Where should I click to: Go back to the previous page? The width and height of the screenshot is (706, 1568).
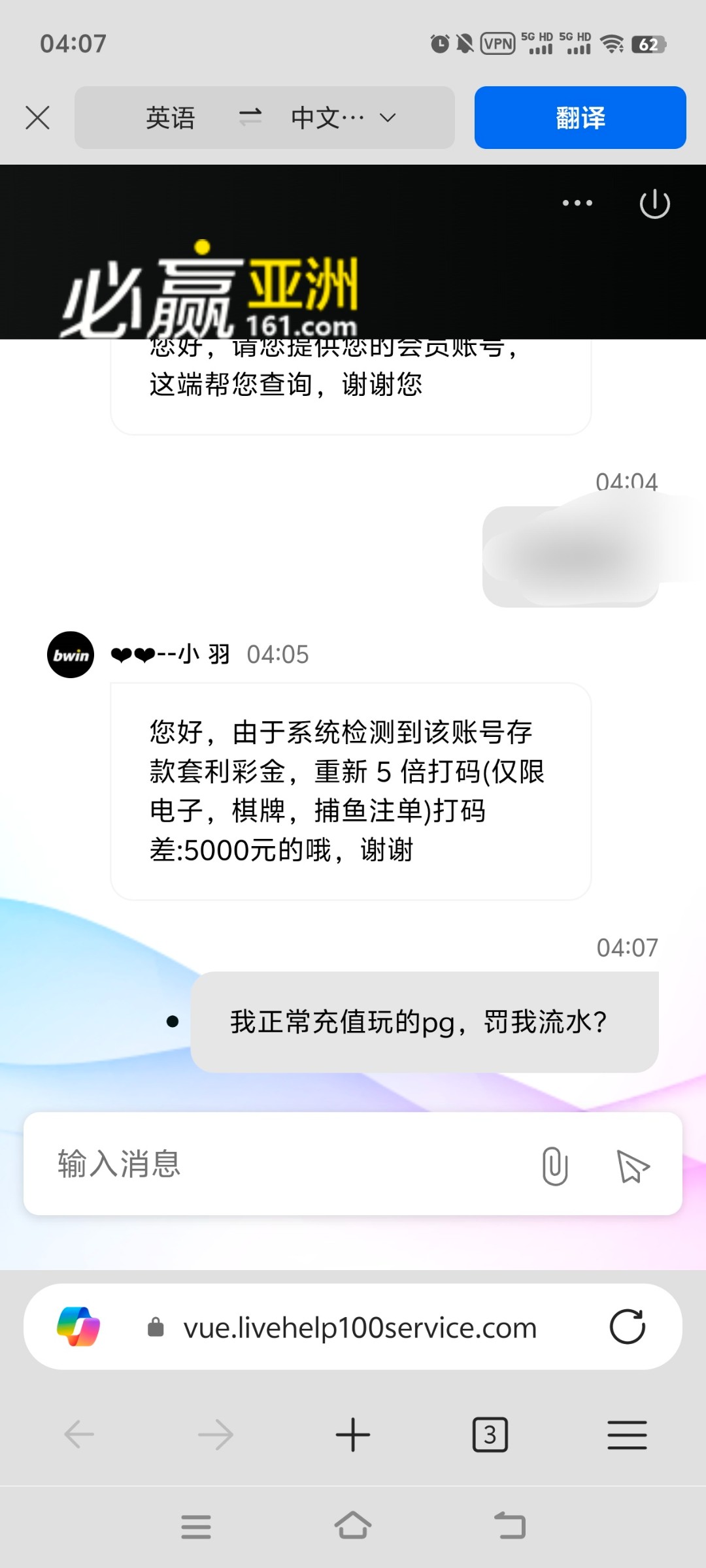[x=79, y=1435]
